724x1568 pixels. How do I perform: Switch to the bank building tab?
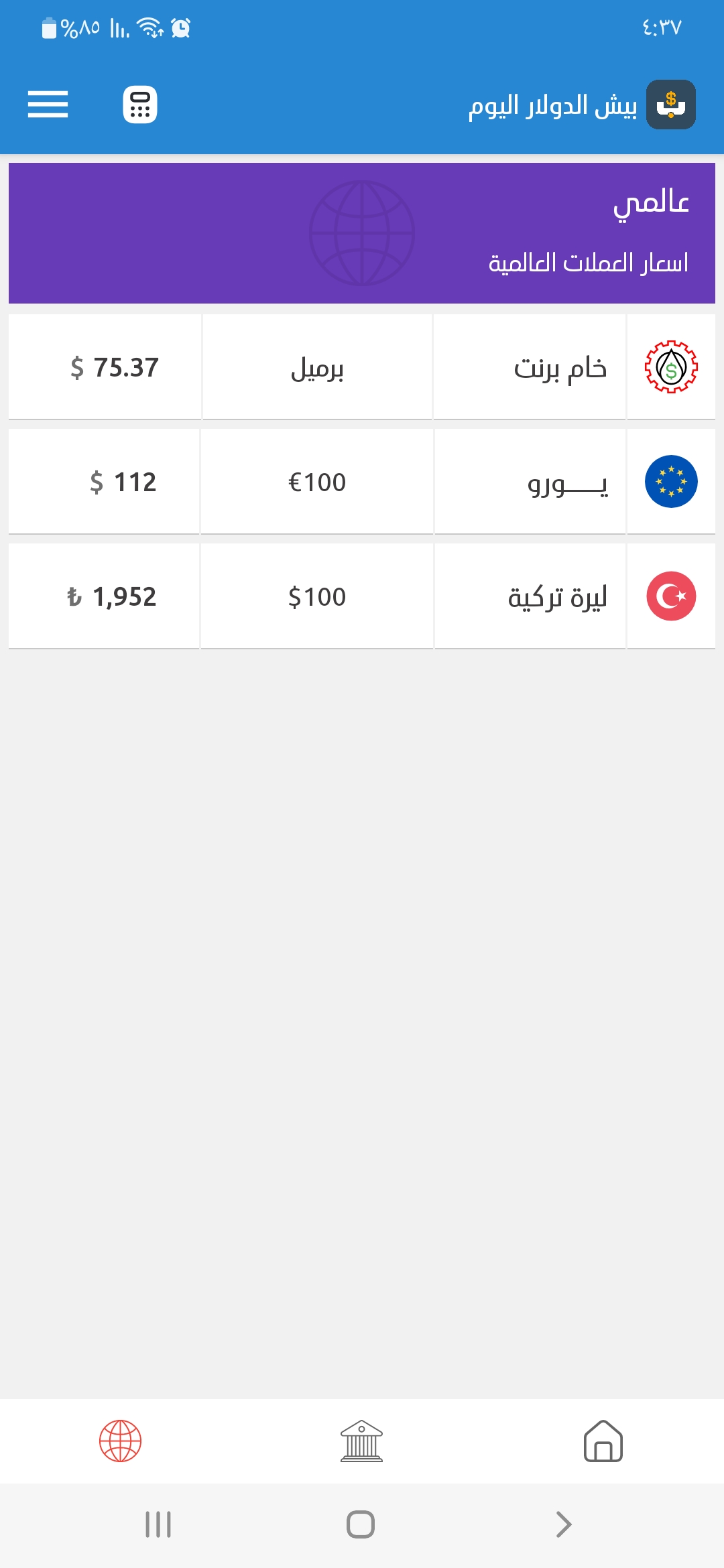(x=361, y=1441)
